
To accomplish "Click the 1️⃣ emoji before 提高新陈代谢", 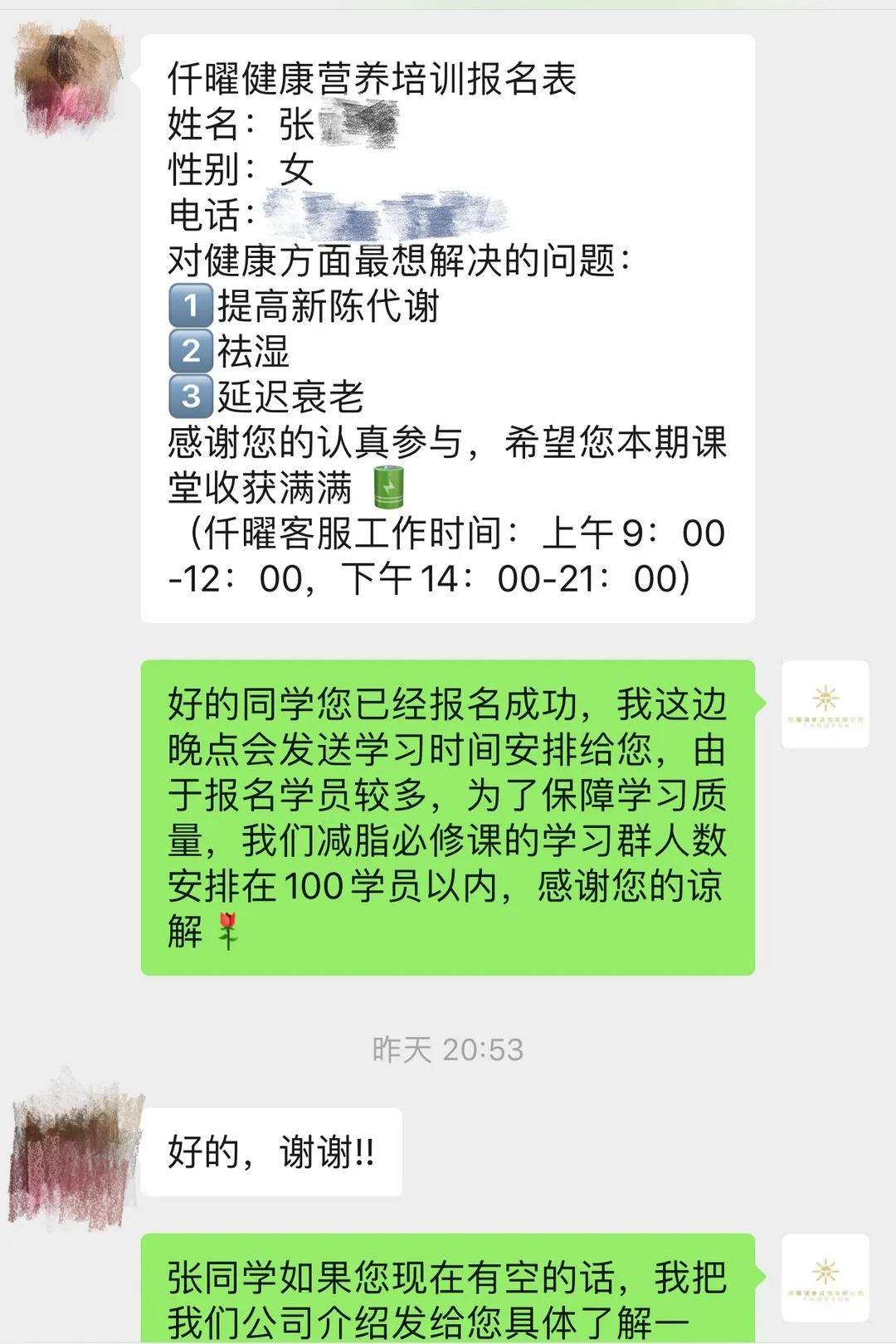I will [192, 304].
